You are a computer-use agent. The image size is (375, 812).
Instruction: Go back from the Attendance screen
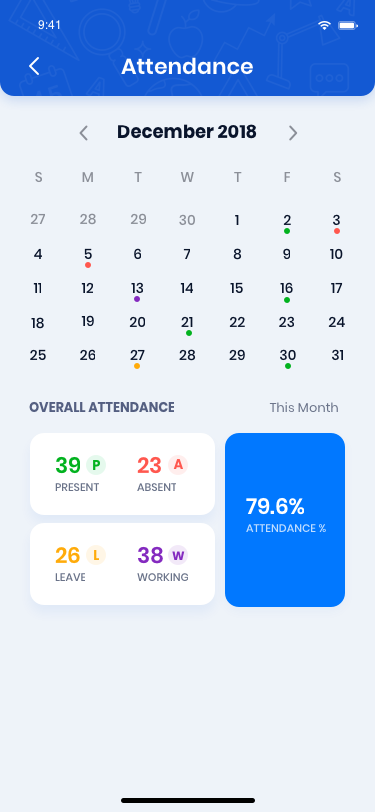[34, 66]
